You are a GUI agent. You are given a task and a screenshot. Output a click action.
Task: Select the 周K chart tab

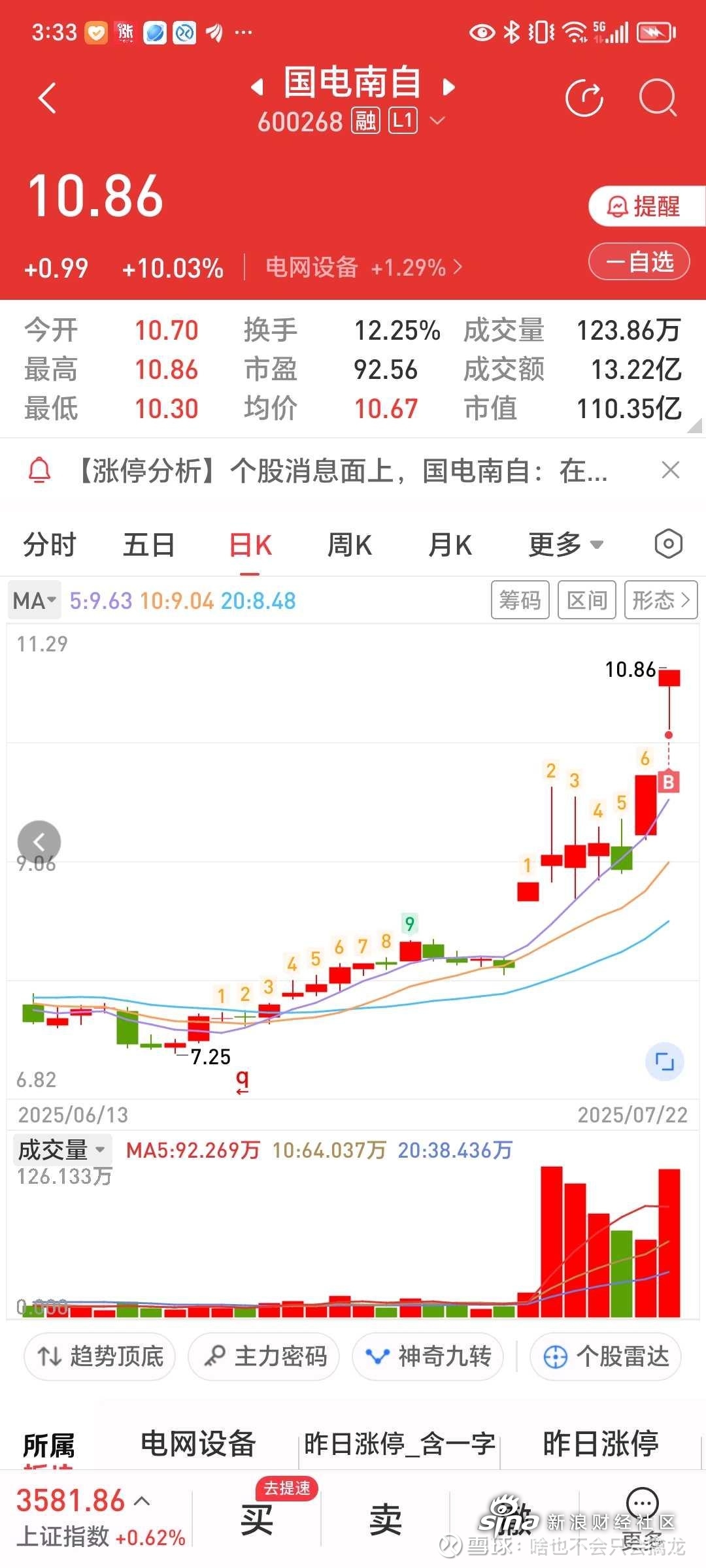tap(350, 545)
